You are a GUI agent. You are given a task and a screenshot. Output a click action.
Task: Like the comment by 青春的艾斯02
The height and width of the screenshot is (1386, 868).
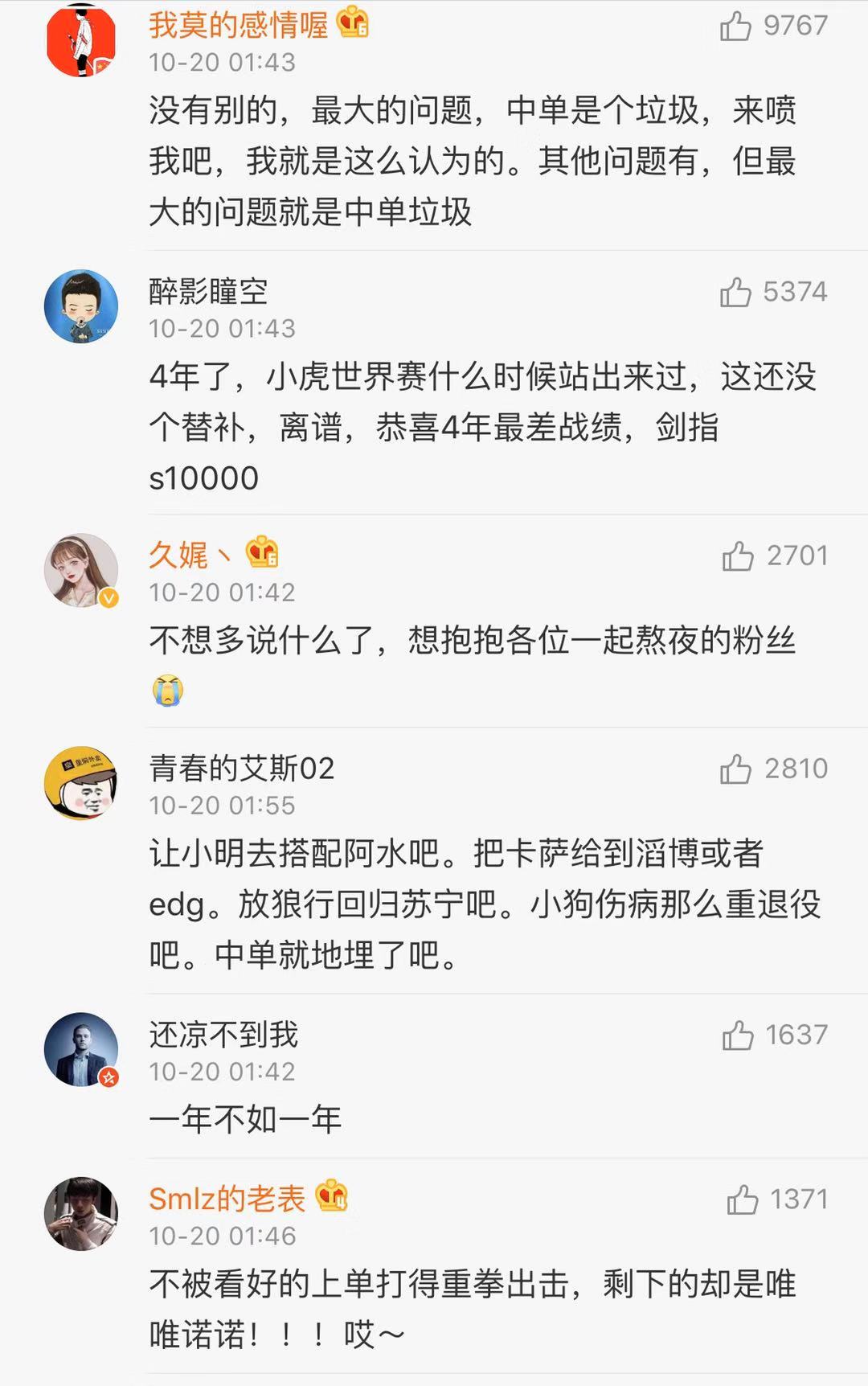point(734,769)
